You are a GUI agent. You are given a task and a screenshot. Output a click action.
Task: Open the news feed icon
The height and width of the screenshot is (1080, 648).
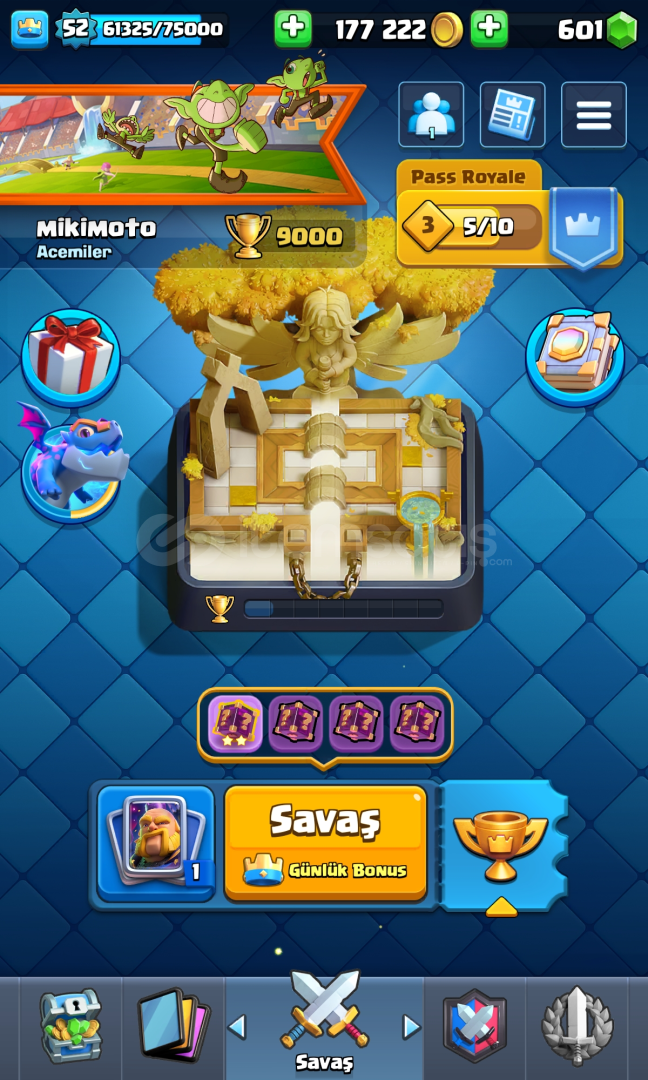512,115
